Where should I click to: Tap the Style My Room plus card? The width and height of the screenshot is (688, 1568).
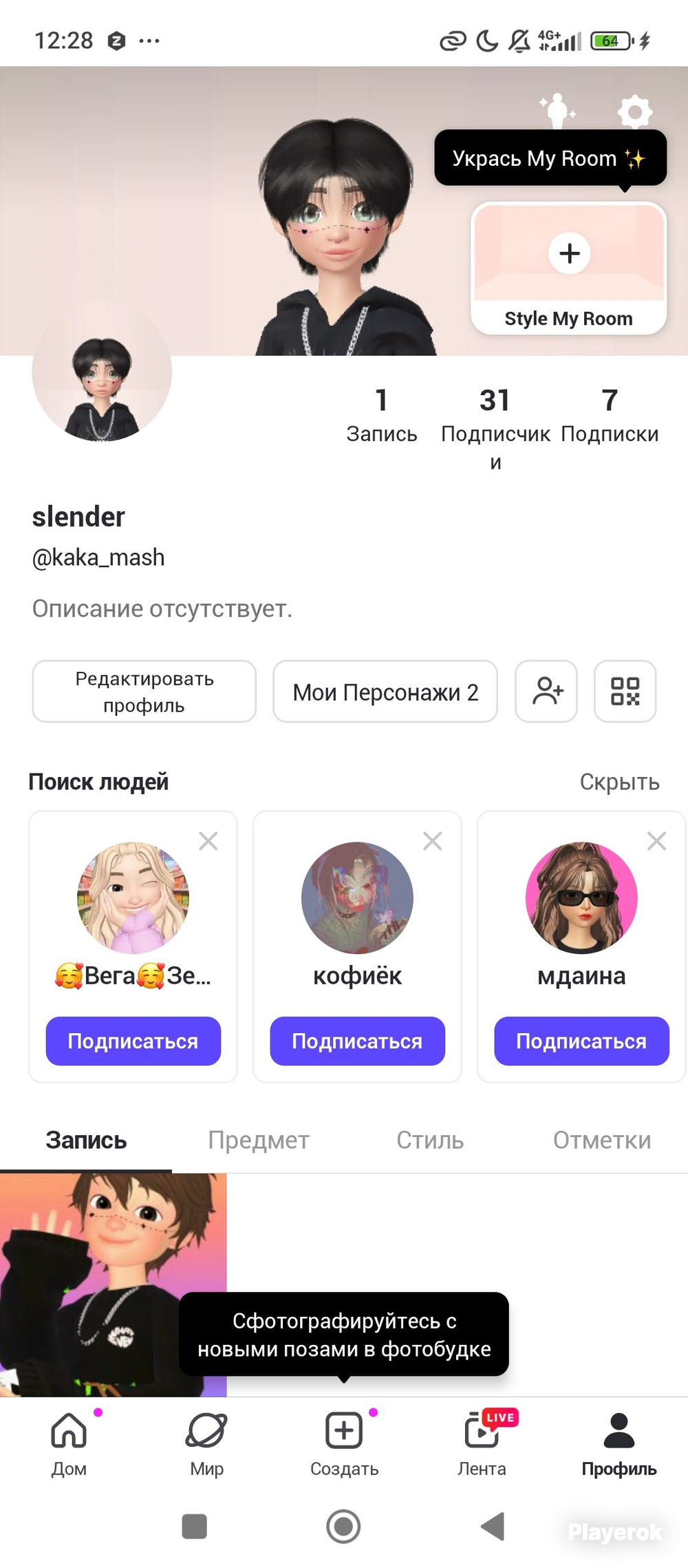568,268
